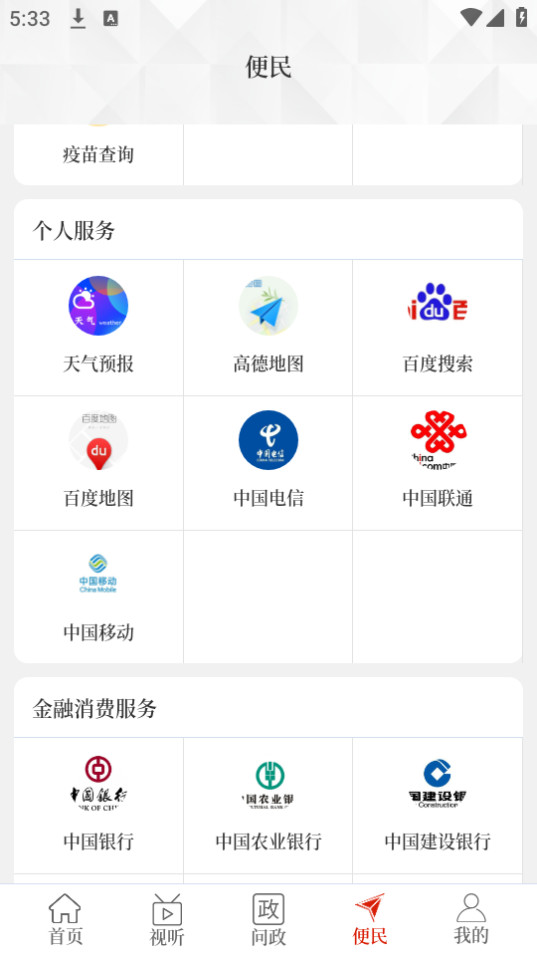The width and height of the screenshot is (537, 956).
Task: Tap the 中国联通 tile
Action: [438, 463]
